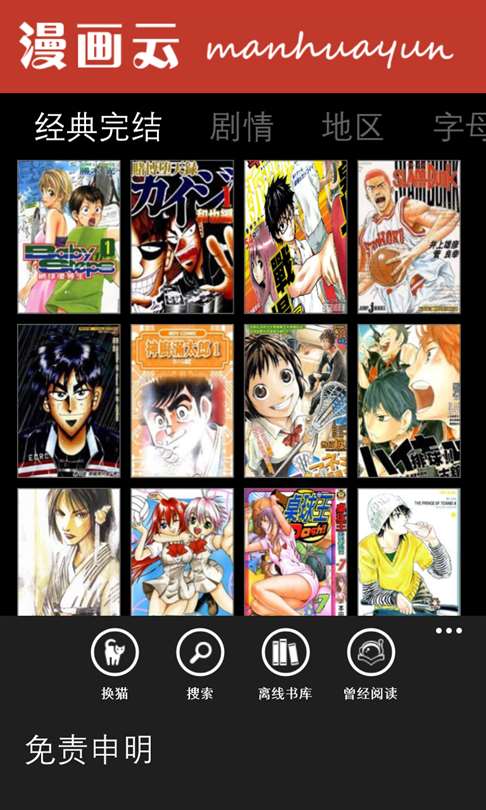This screenshot has height=810, width=486.
Task: Switch to the 字母 tab
Action: click(x=459, y=127)
